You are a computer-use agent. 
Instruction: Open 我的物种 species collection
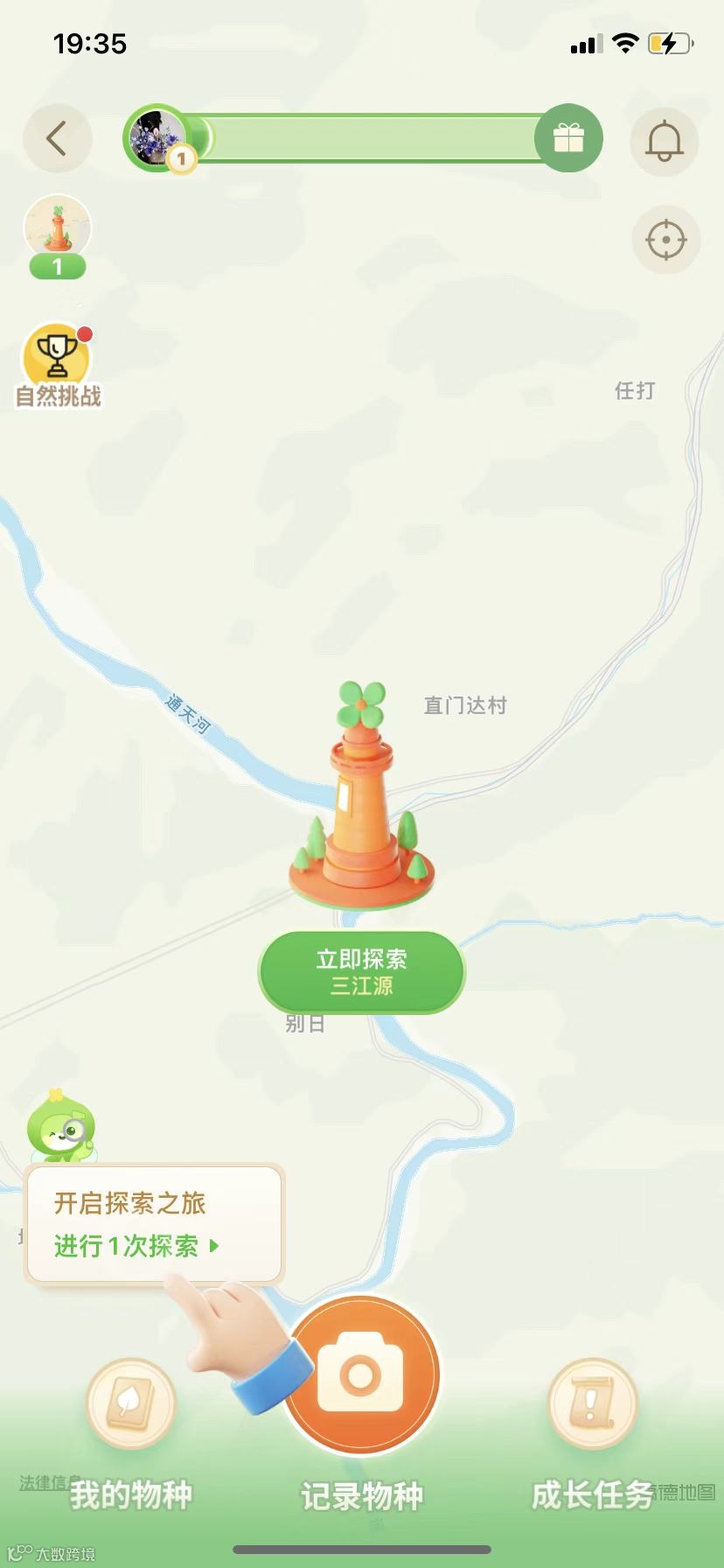tap(129, 1417)
